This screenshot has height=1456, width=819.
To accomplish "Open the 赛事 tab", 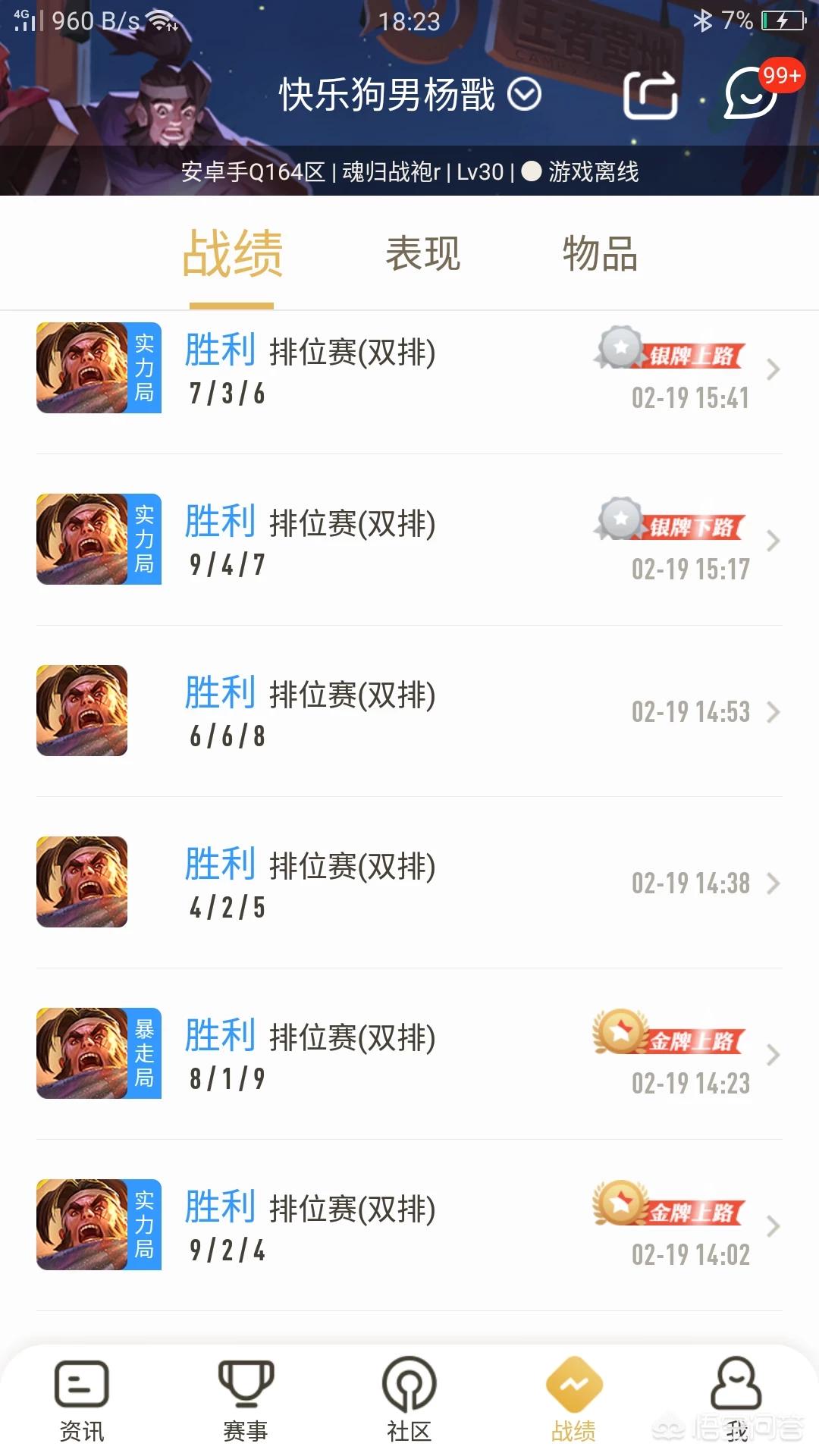I will tap(246, 1399).
